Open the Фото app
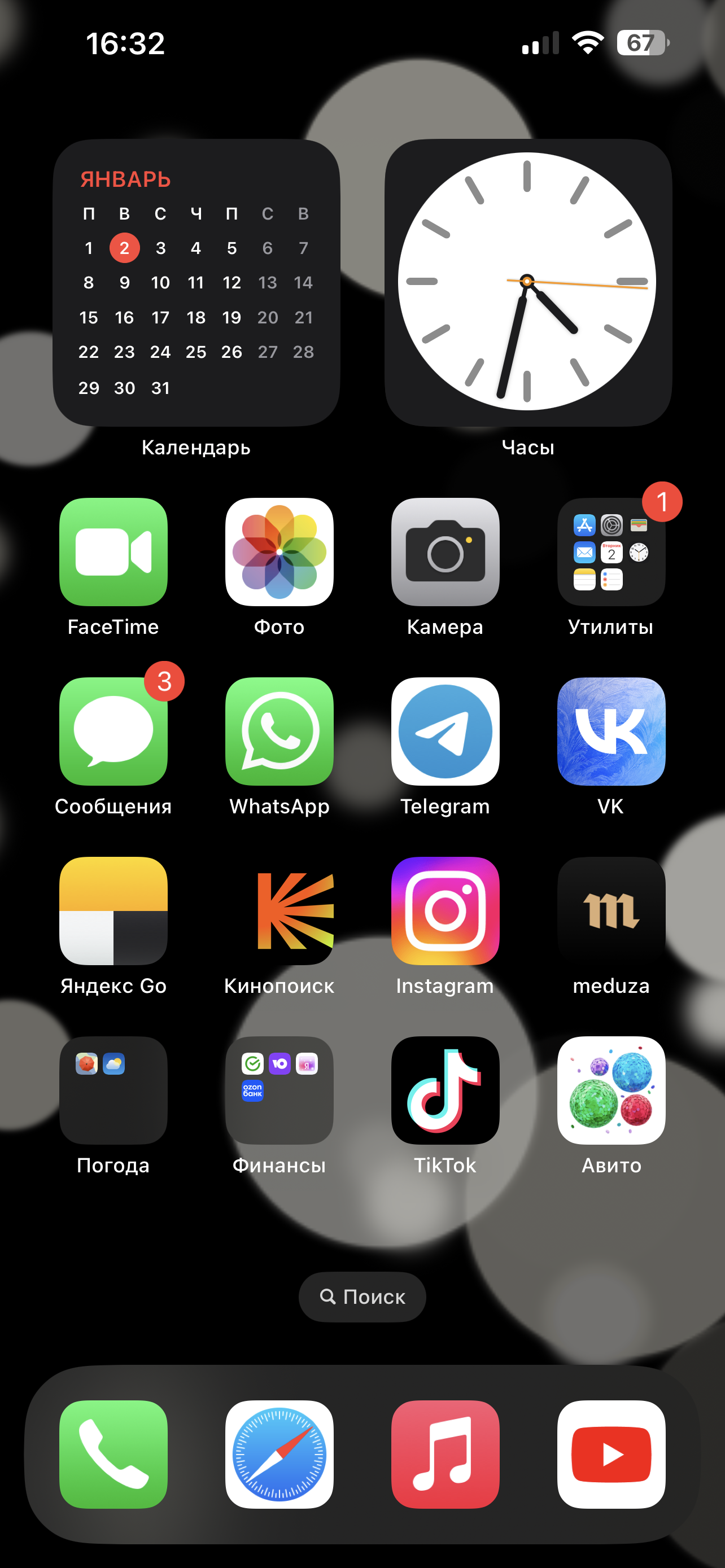725x1568 pixels. (x=279, y=551)
